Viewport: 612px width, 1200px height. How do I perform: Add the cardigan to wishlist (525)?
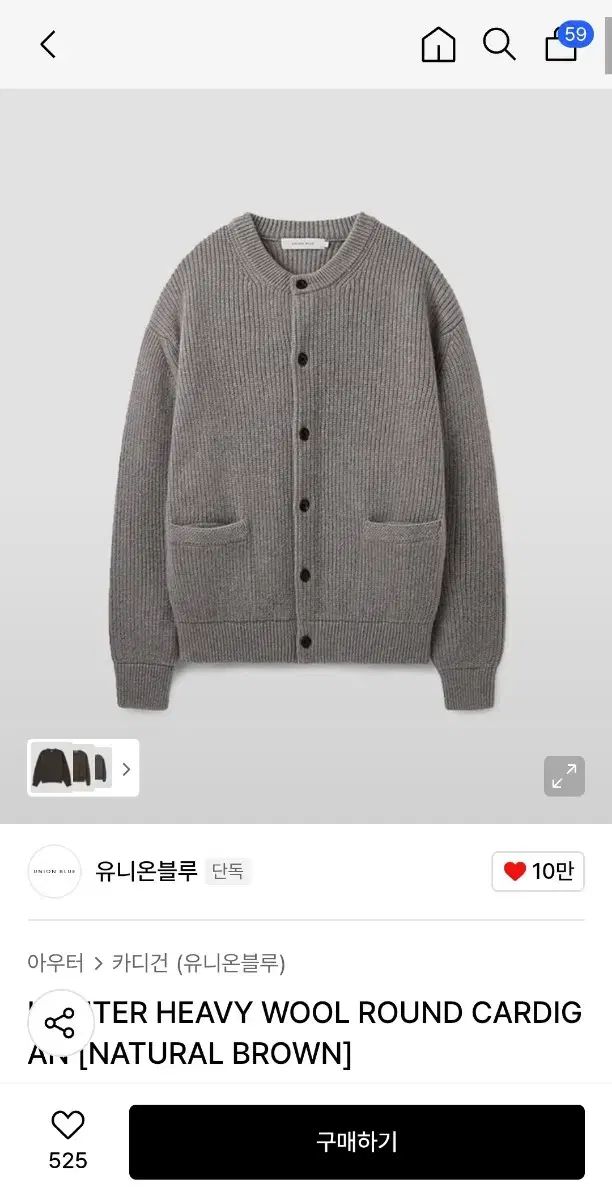[x=68, y=1140]
